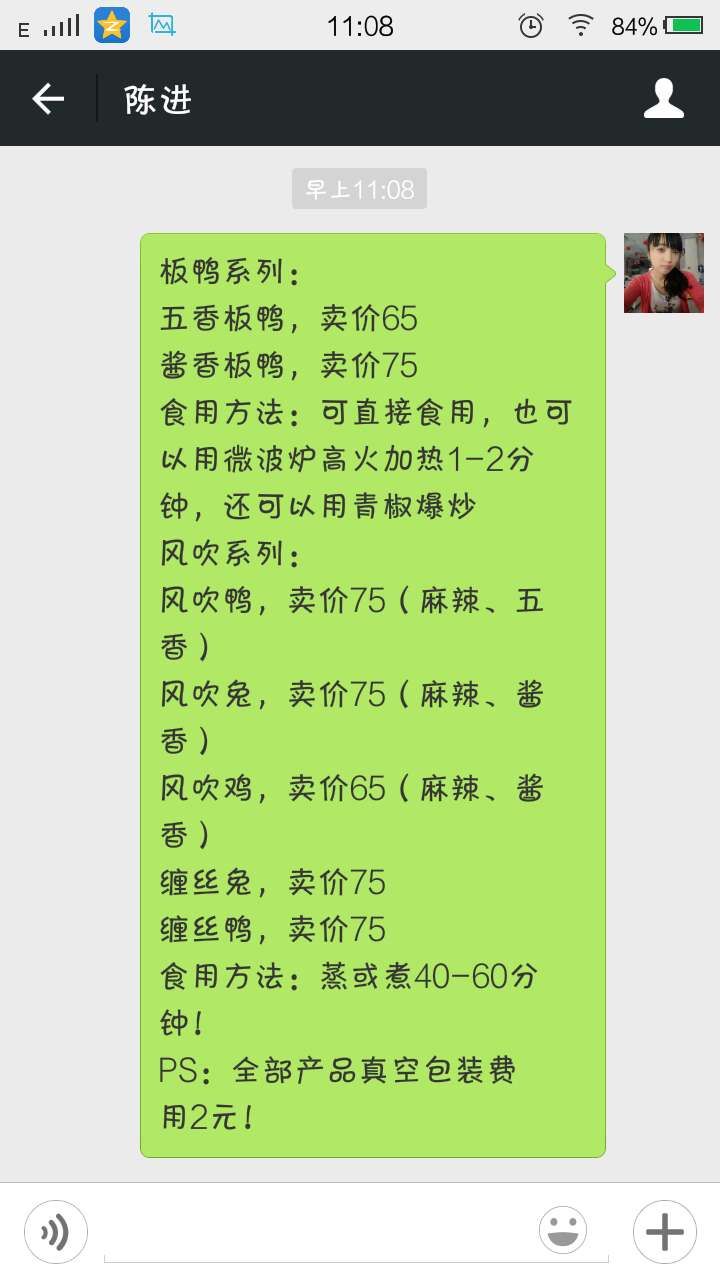Open 陈进's contact profile icon

tap(664, 99)
